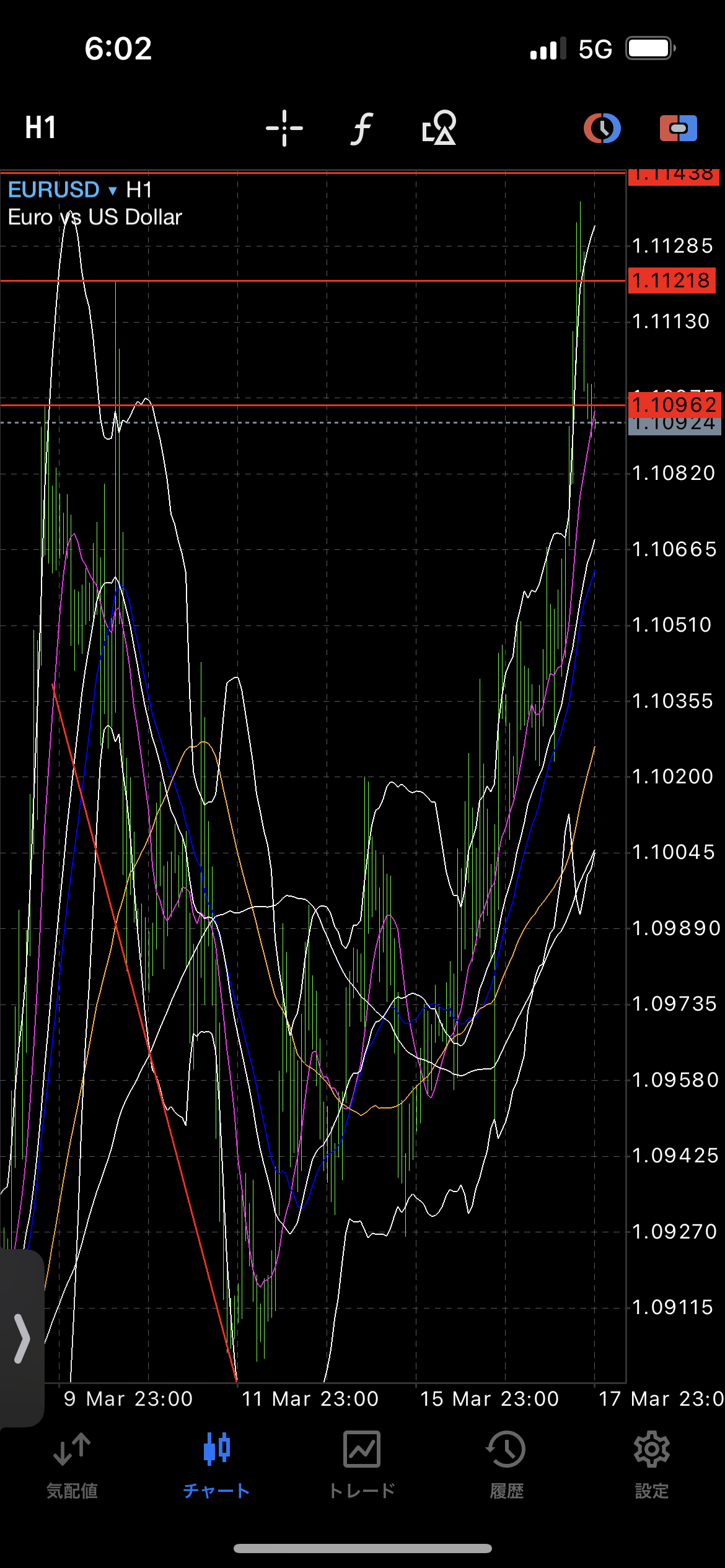Switch to the 気配値 quotes tab

72,1465
